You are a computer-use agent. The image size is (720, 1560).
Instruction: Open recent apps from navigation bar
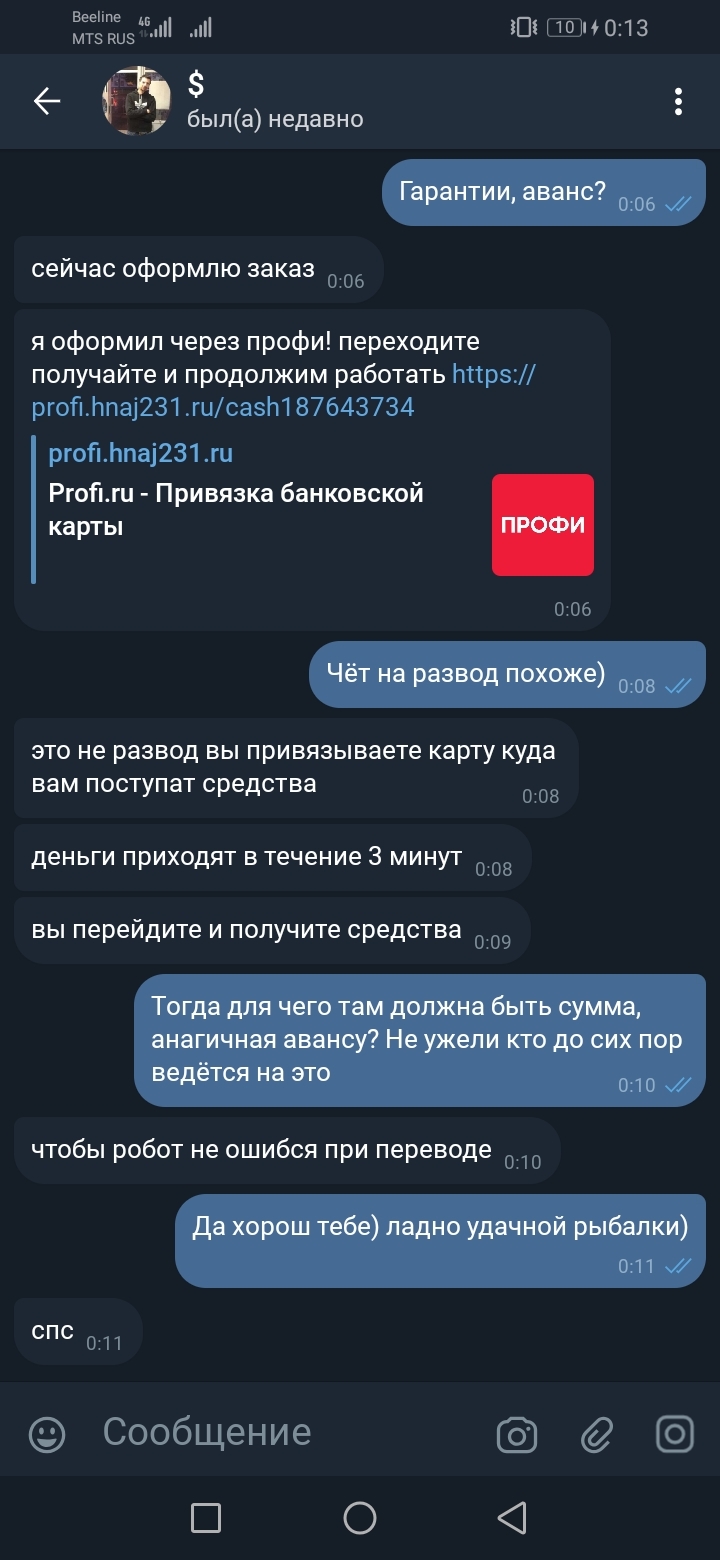tap(206, 1518)
